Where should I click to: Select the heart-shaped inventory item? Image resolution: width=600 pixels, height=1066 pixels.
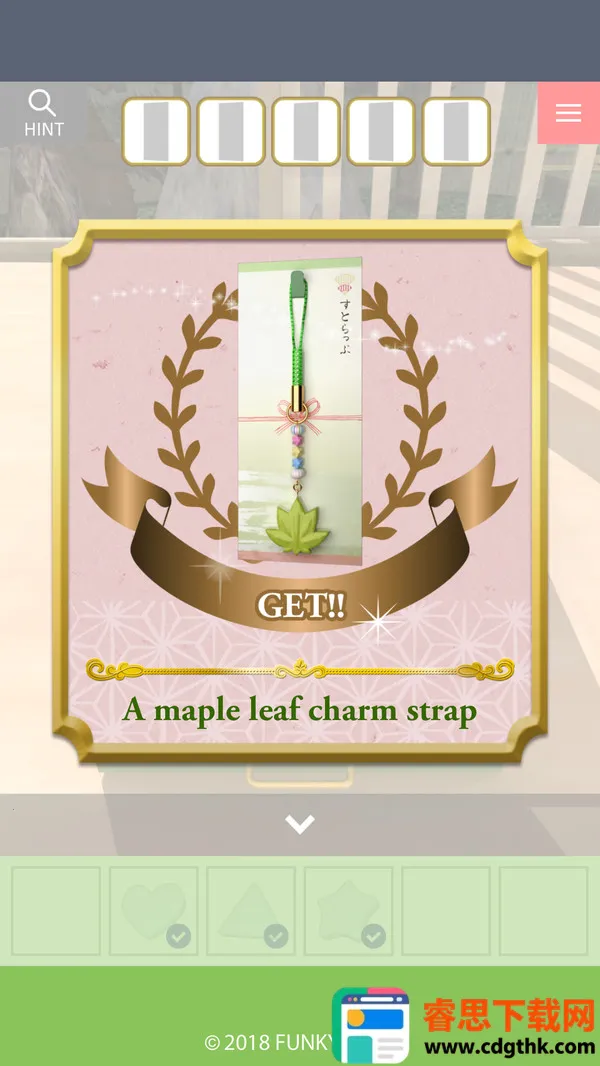(x=153, y=910)
